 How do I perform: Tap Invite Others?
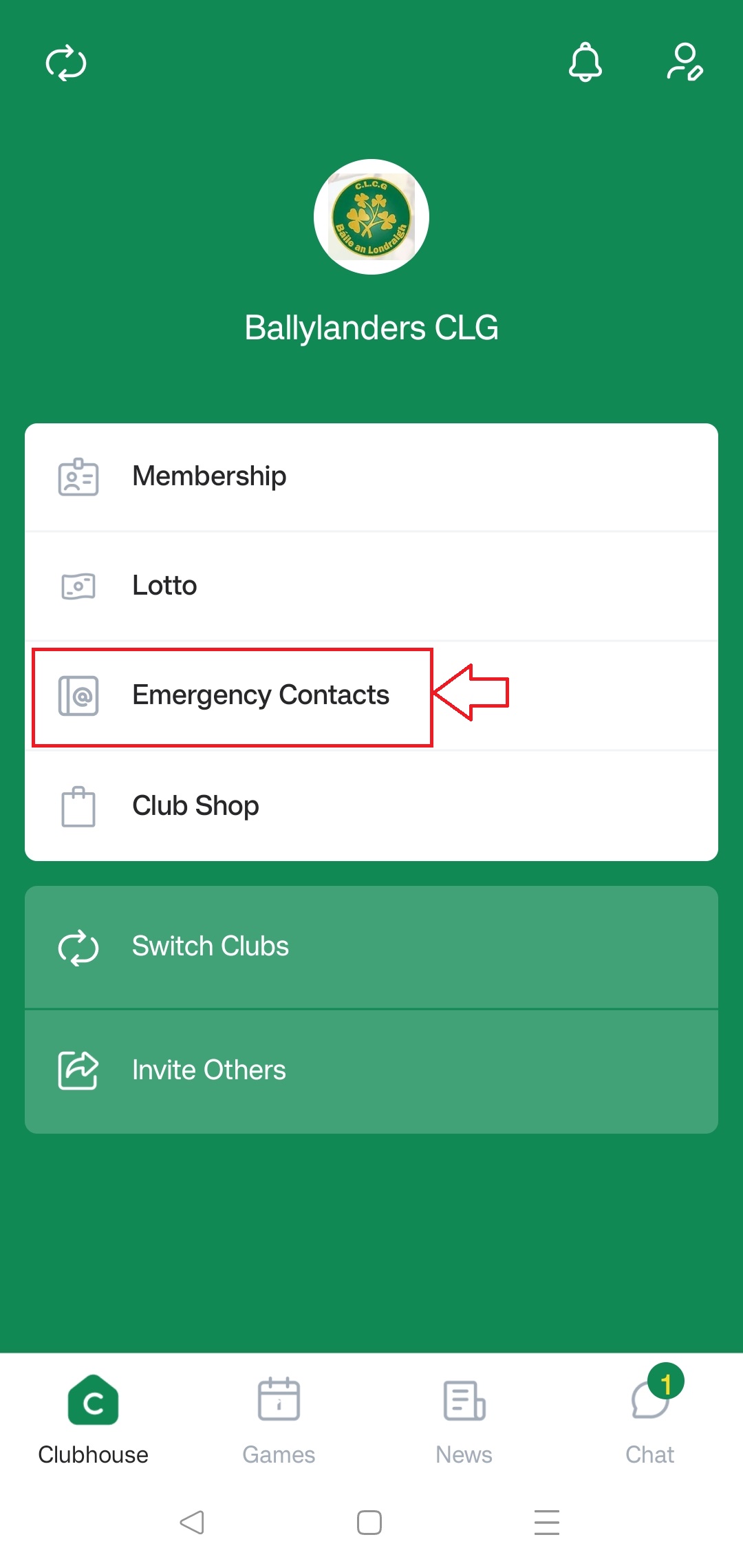point(371,1071)
